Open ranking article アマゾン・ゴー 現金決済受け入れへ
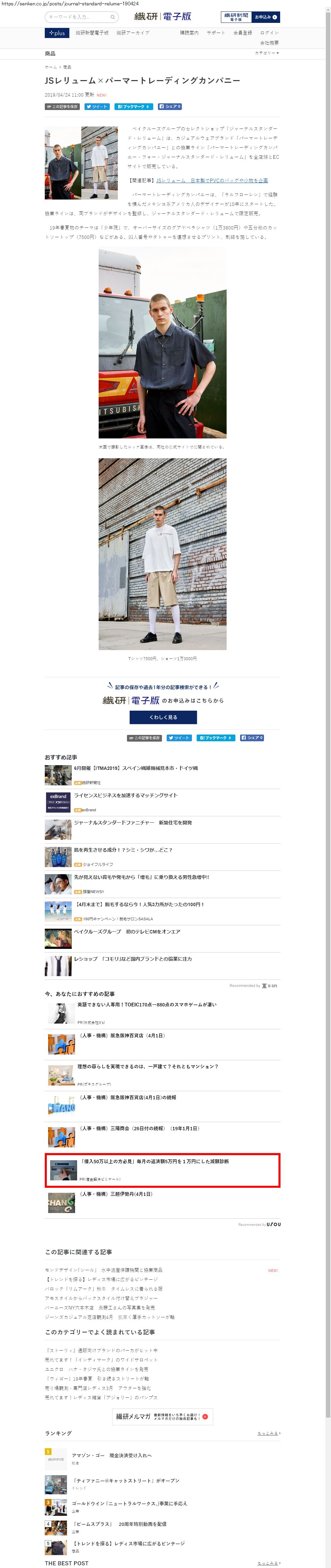This screenshot has height=1568, width=331. pyautogui.click(x=111, y=1455)
